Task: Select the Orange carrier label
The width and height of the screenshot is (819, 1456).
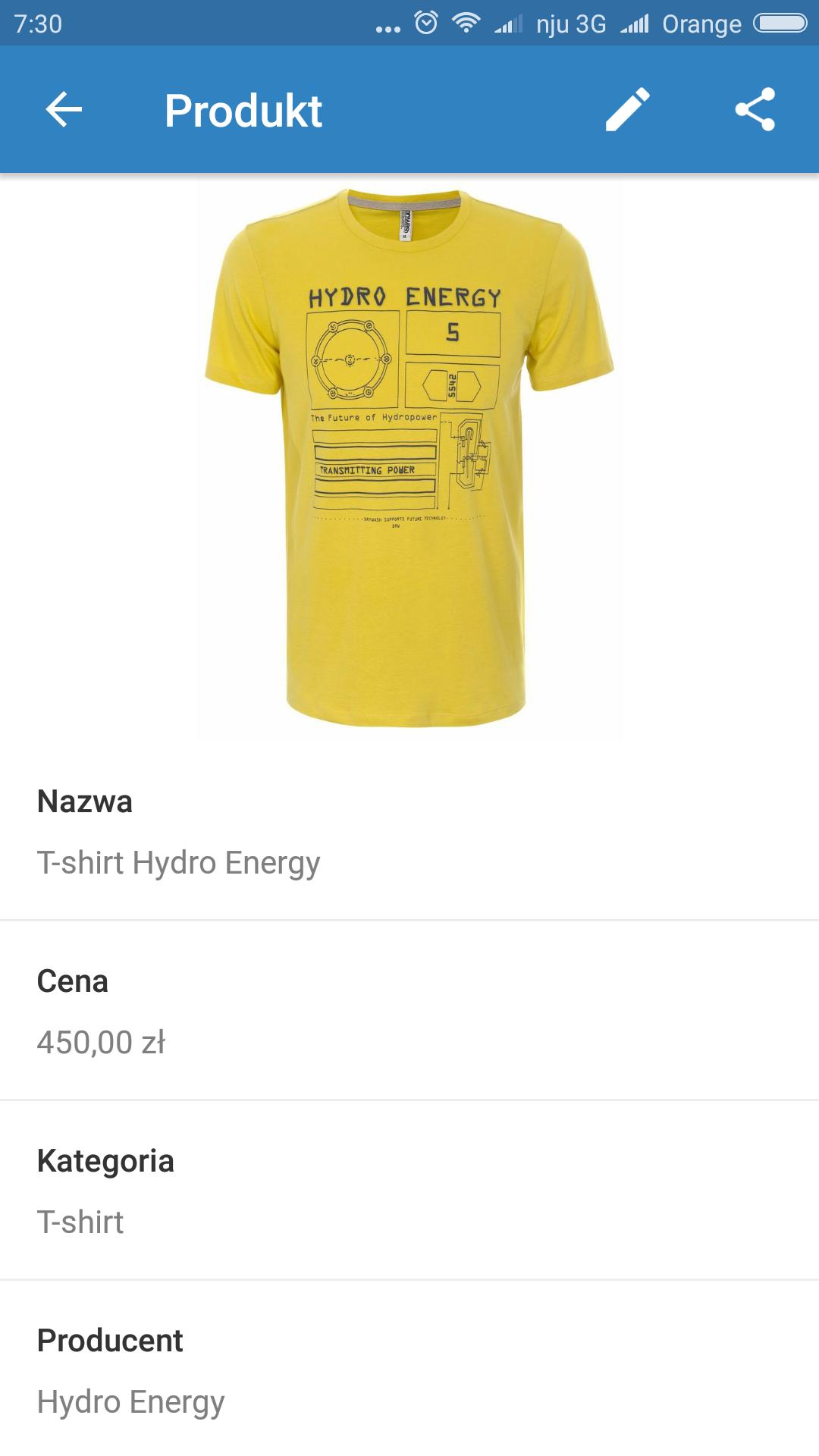Action: pos(701,23)
